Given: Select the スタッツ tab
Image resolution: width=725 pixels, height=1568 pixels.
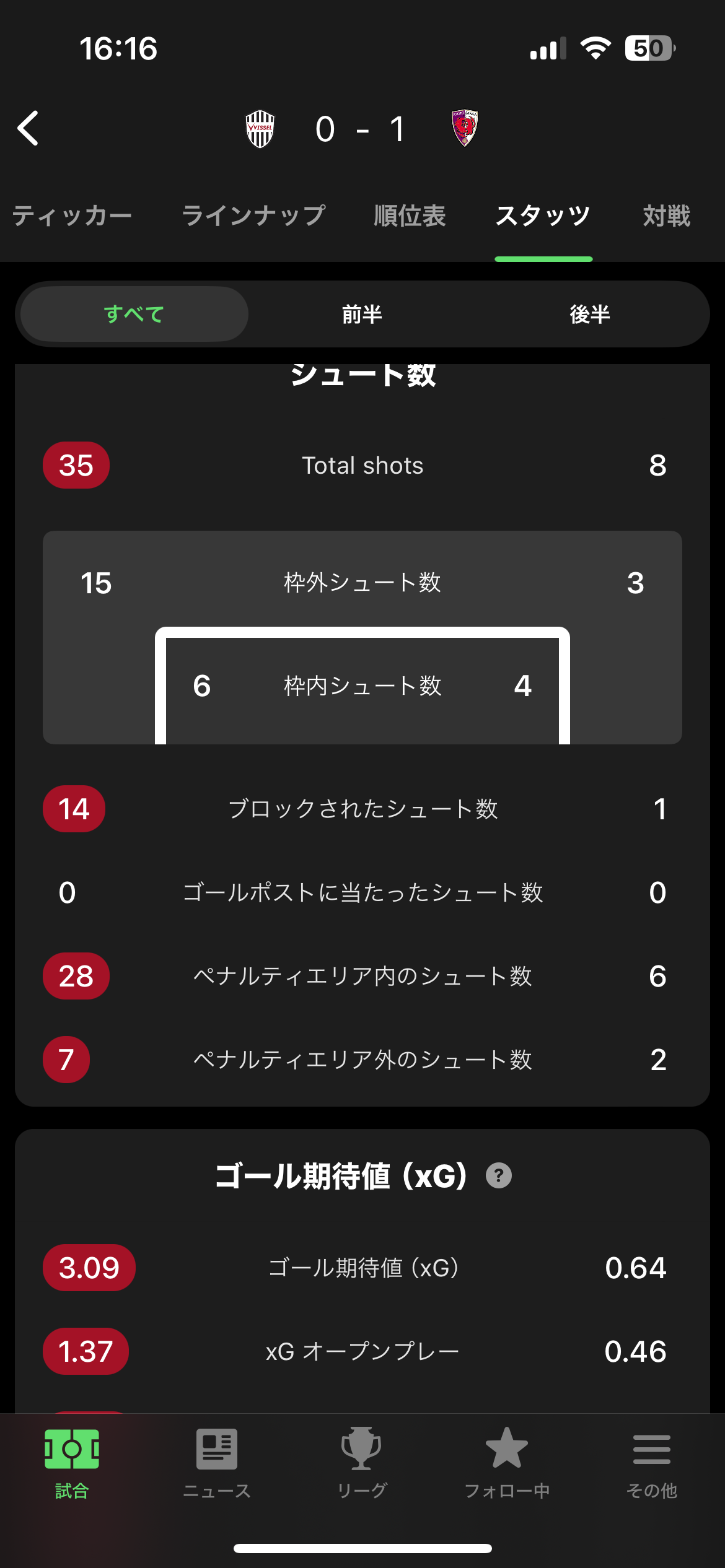Looking at the screenshot, I should coord(543,216).
